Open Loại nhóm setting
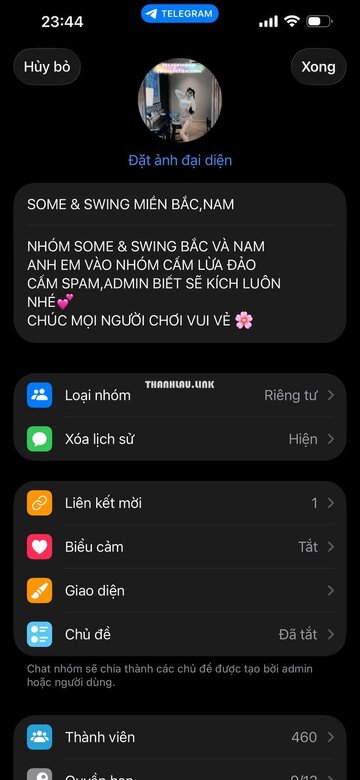This screenshot has height=780, width=360. point(180,395)
